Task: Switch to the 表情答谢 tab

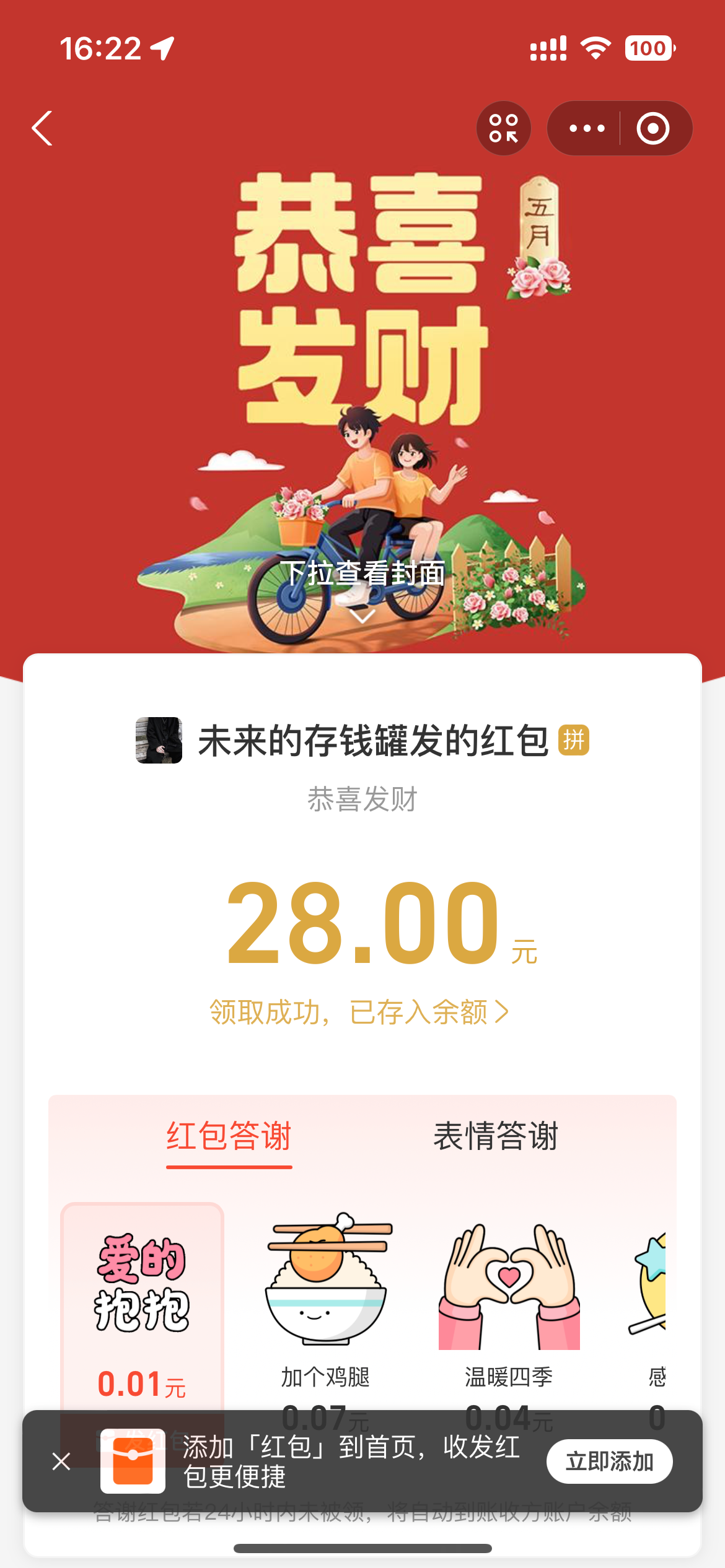Action: click(496, 1137)
